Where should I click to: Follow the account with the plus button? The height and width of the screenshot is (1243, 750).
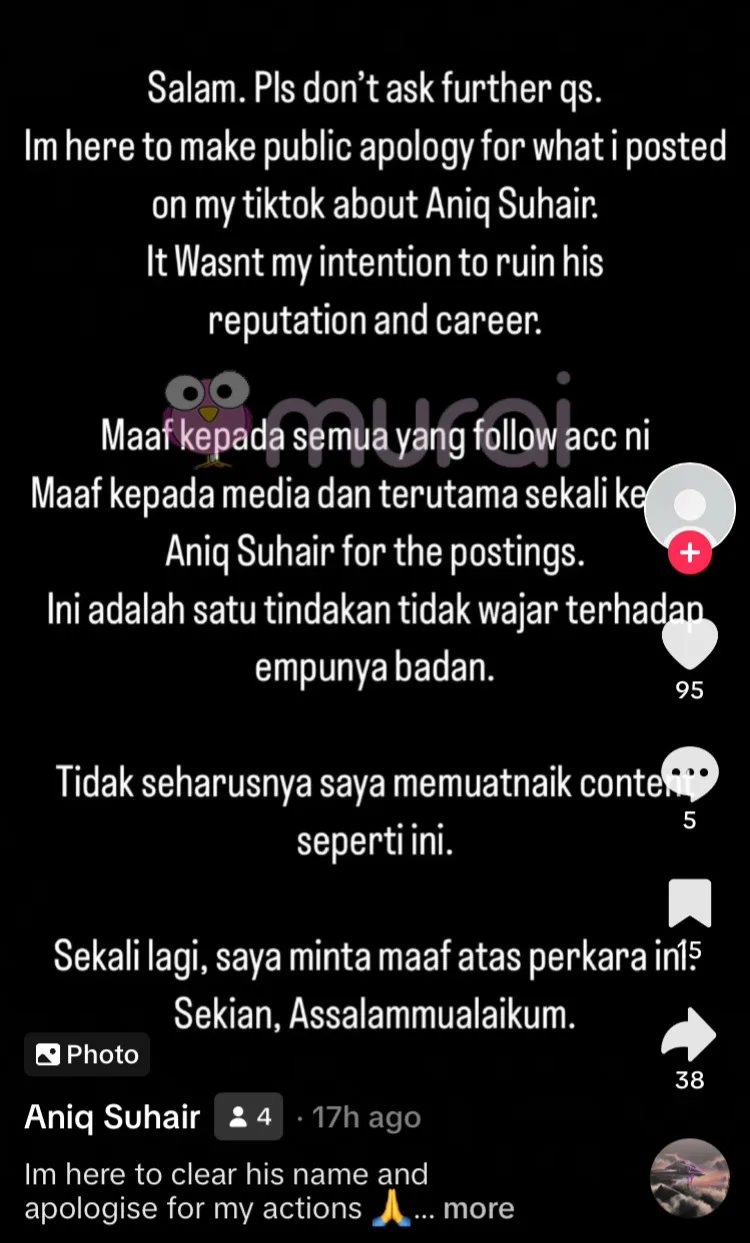point(689,552)
